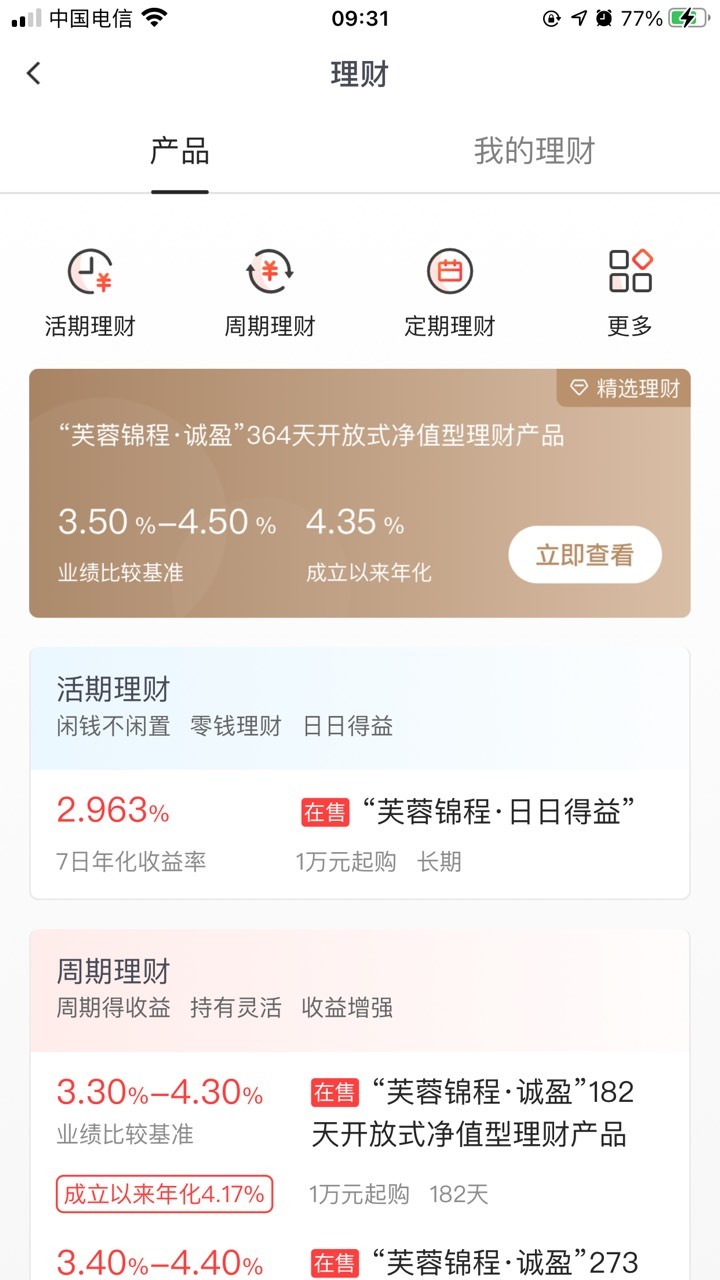Open the 芙蓉锦程·日日得益 product

pos(360,834)
